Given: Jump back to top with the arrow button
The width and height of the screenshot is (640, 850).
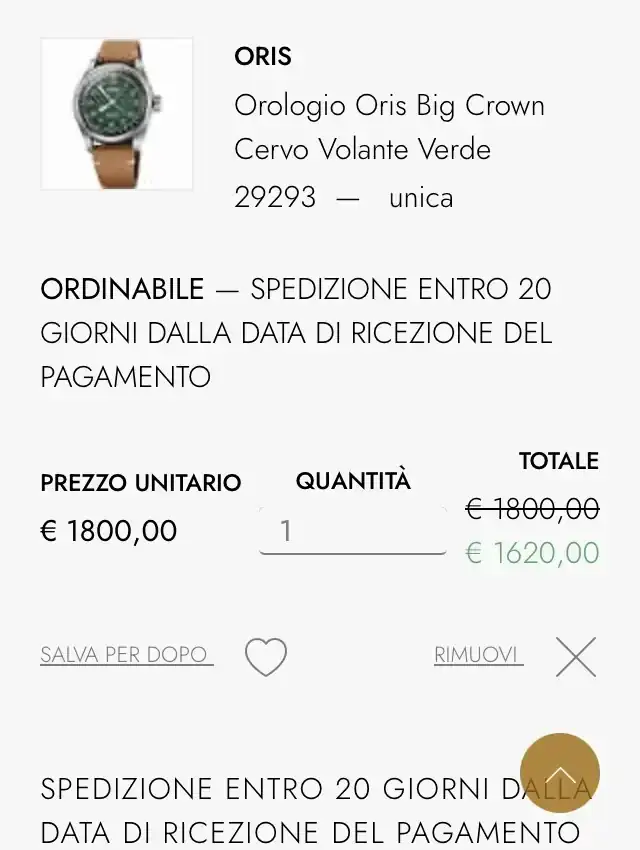Looking at the screenshot, I should [560, 773].
